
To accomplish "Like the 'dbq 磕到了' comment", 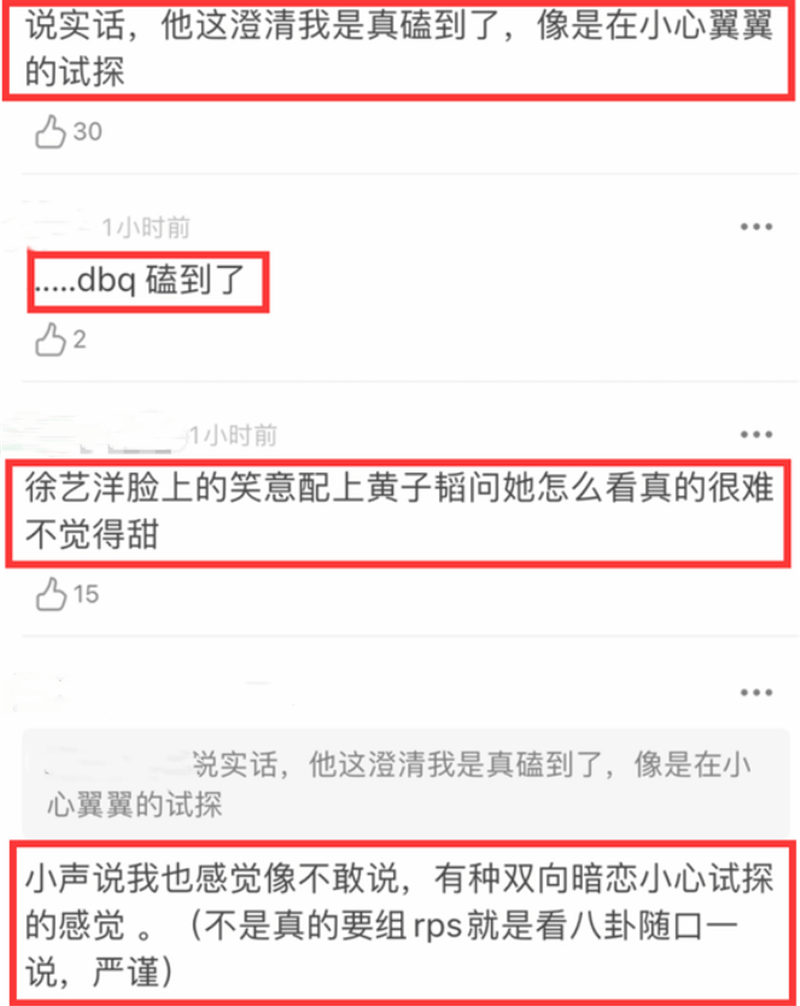I will click(x=50, y=340).
